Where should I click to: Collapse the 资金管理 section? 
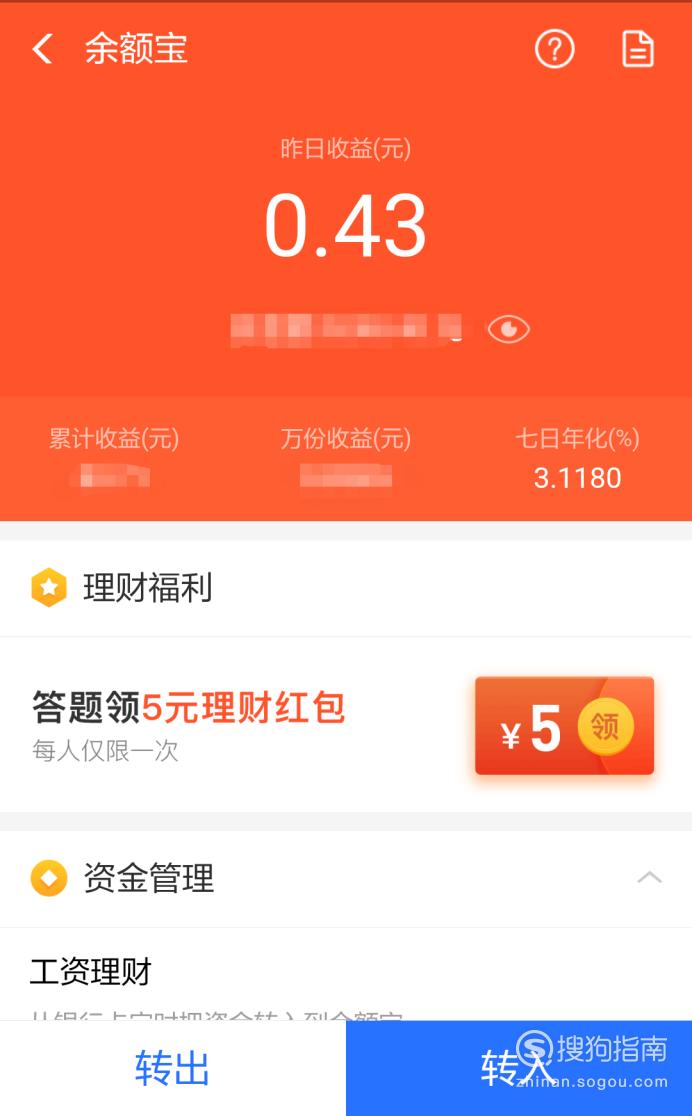click(x=649, y=878)
